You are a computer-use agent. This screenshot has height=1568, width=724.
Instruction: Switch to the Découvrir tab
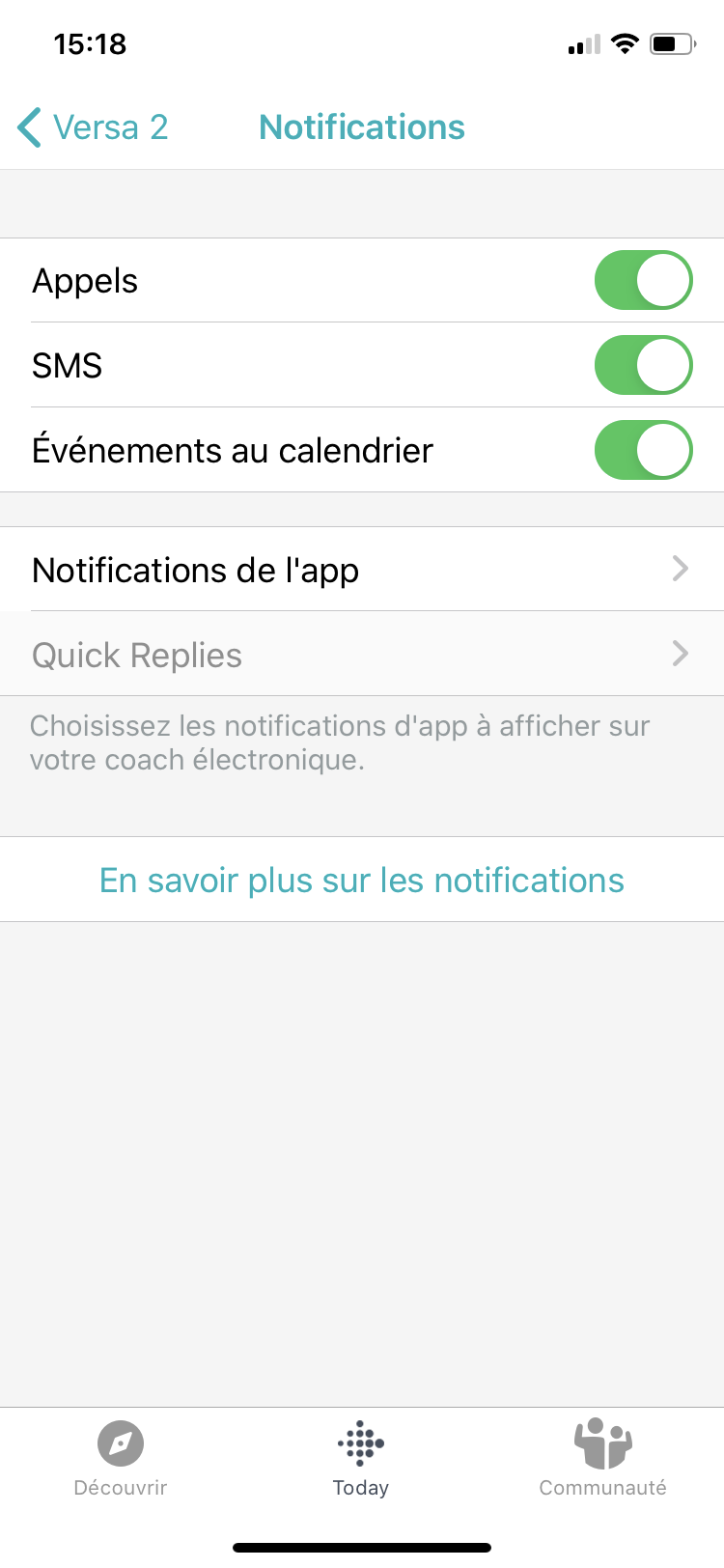click(121, 1458)
